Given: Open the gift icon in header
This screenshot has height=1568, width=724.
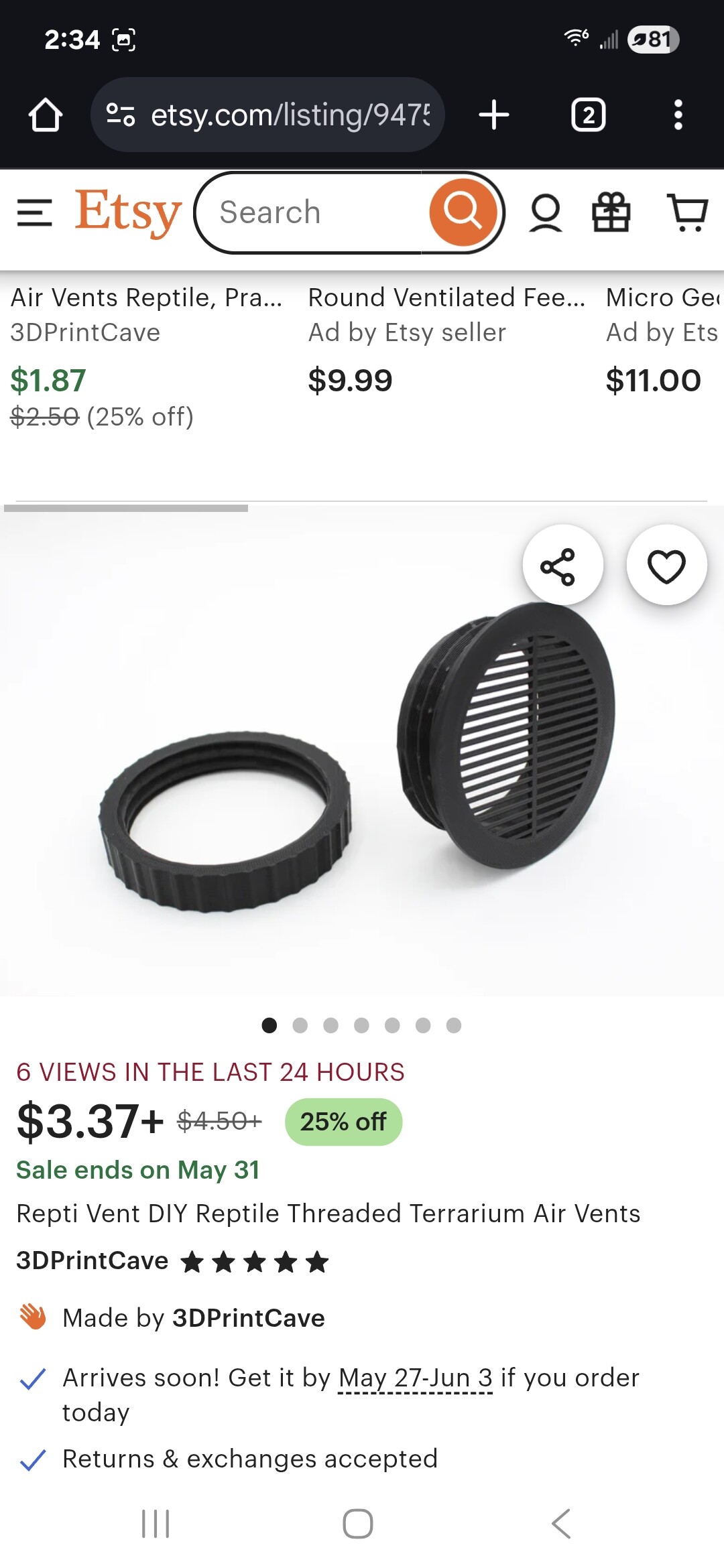Looking at the screenshot, I should pyautogui.click(x=611, y=212).
